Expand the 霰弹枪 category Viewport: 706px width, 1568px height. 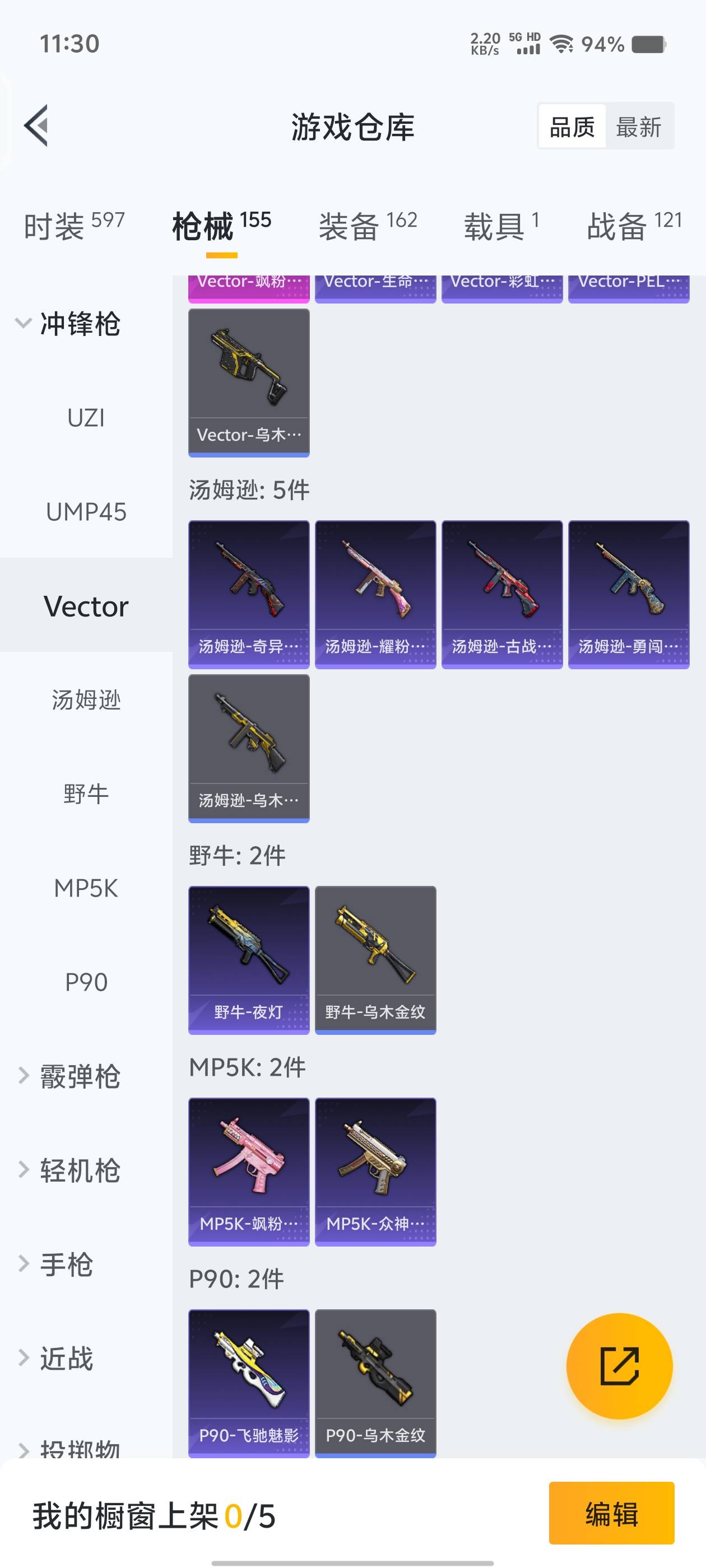(67, 1076)
